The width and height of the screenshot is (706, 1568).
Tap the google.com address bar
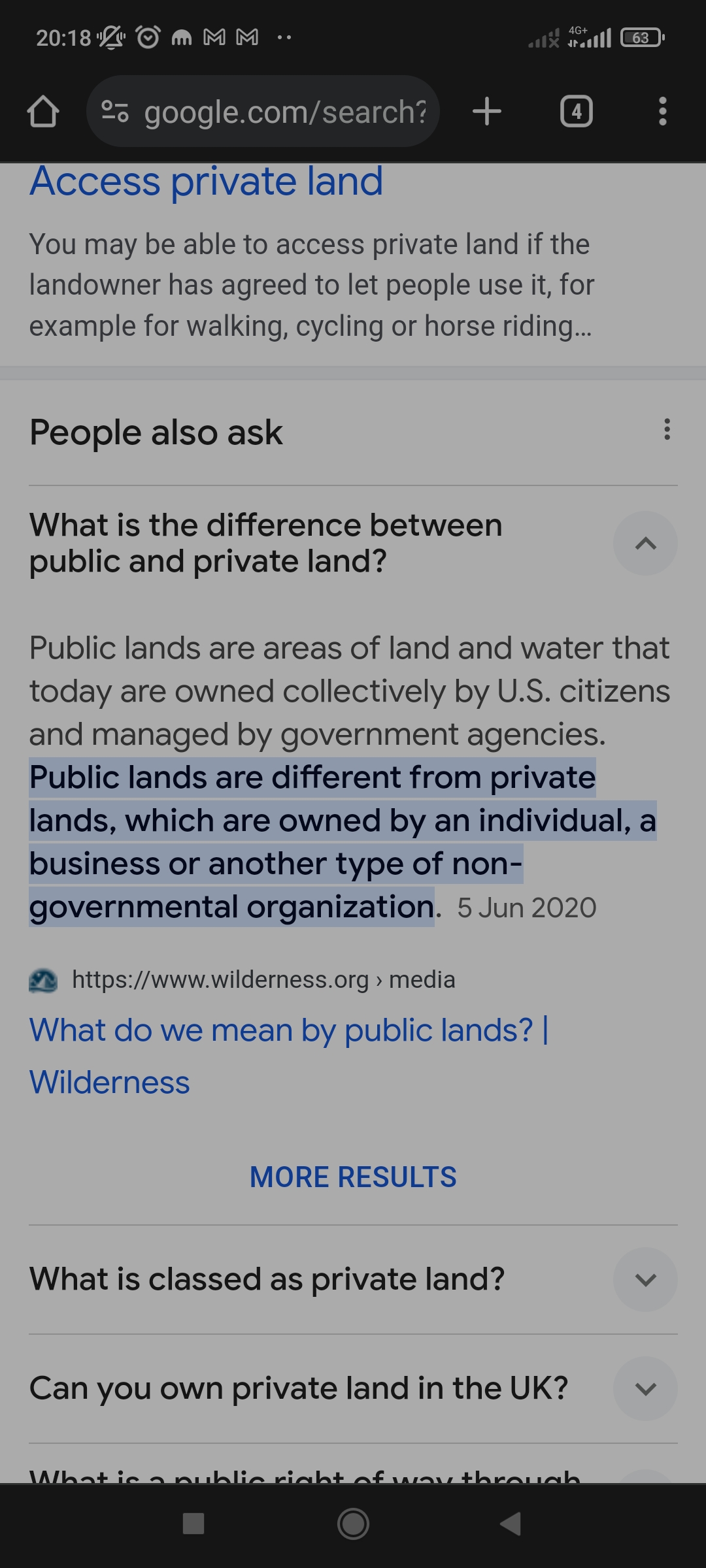(x=263, y=112)
